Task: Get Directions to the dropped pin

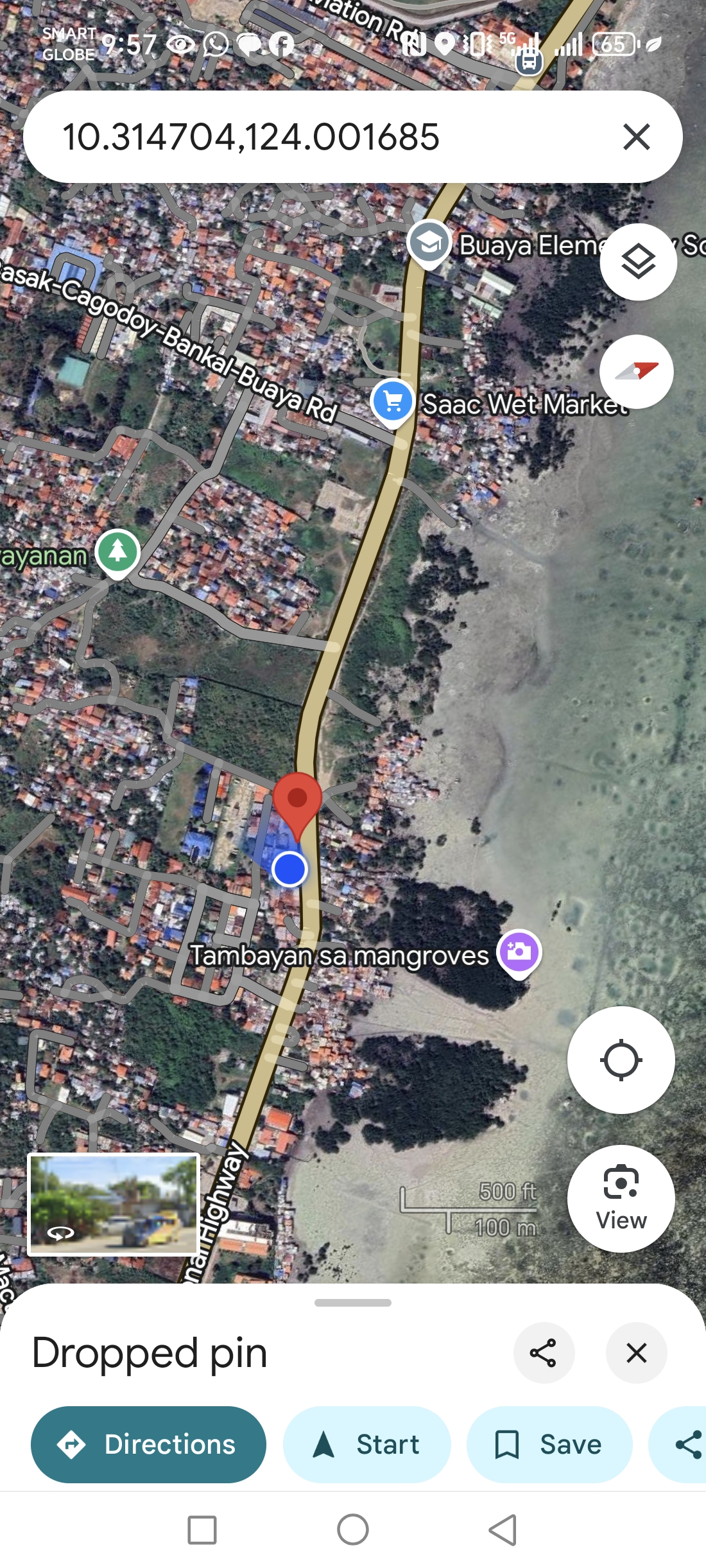Action: 148,1445
